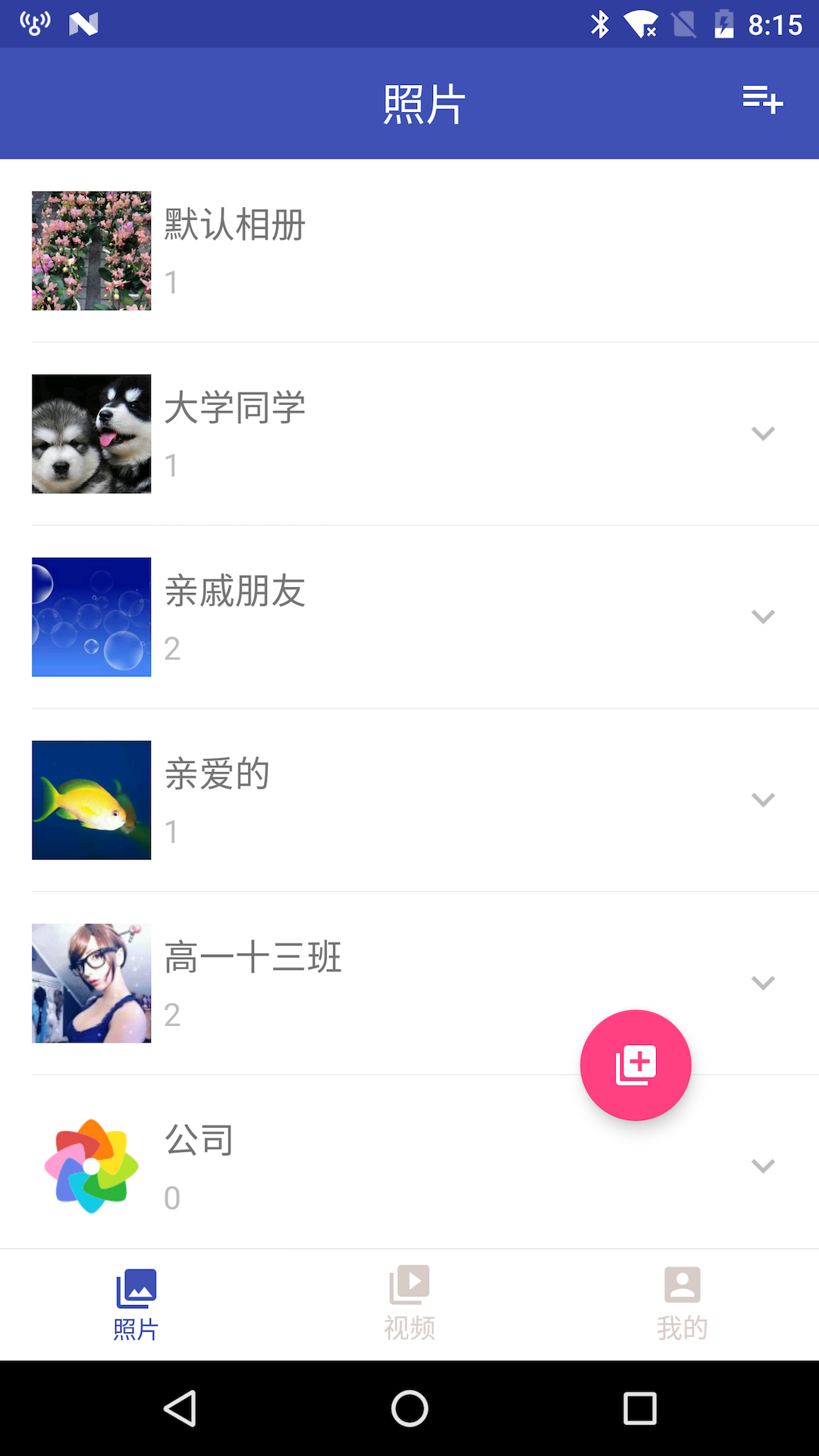Expand options for 亲戚朋友 album
819x1456 pixels.
coord(763,617)
